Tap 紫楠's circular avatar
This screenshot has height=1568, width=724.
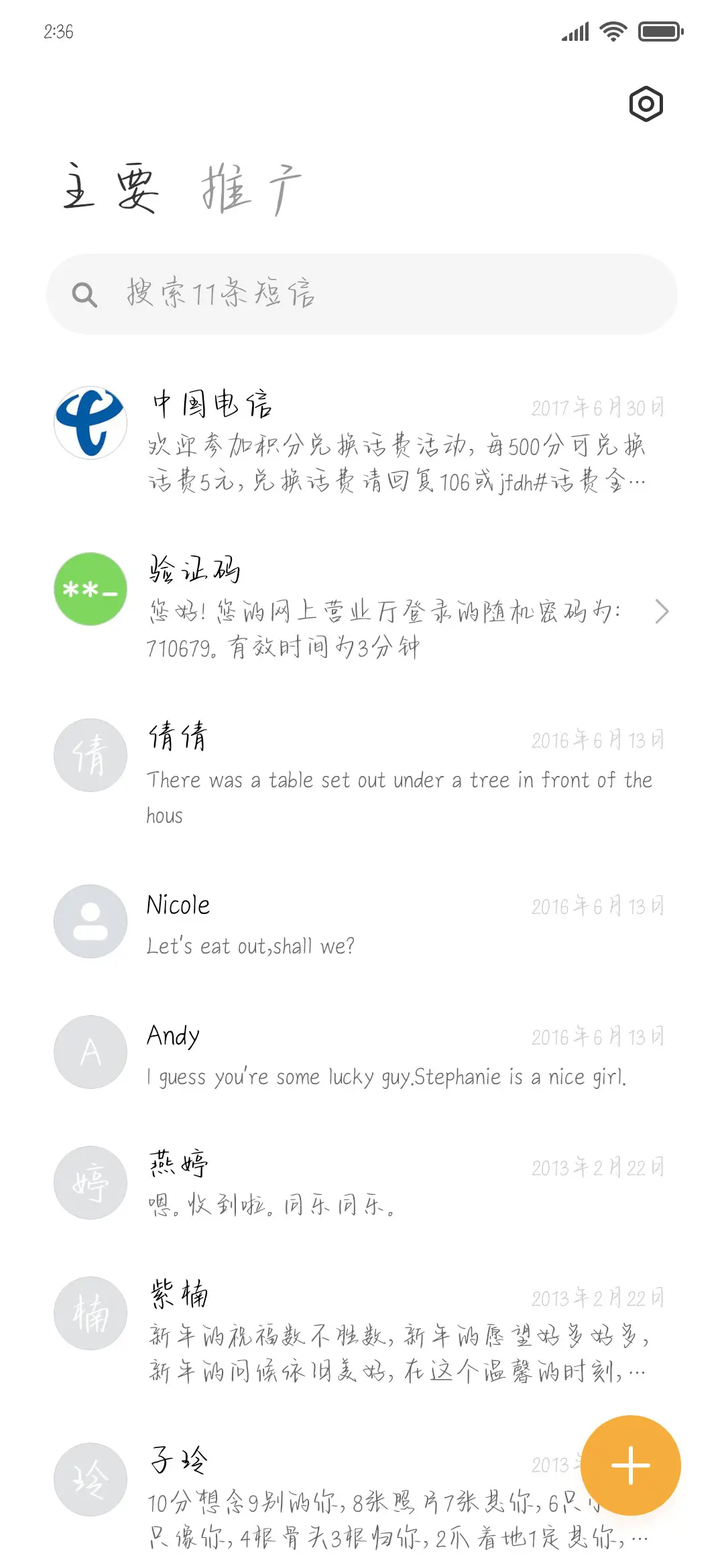[x=90, y=1313]
